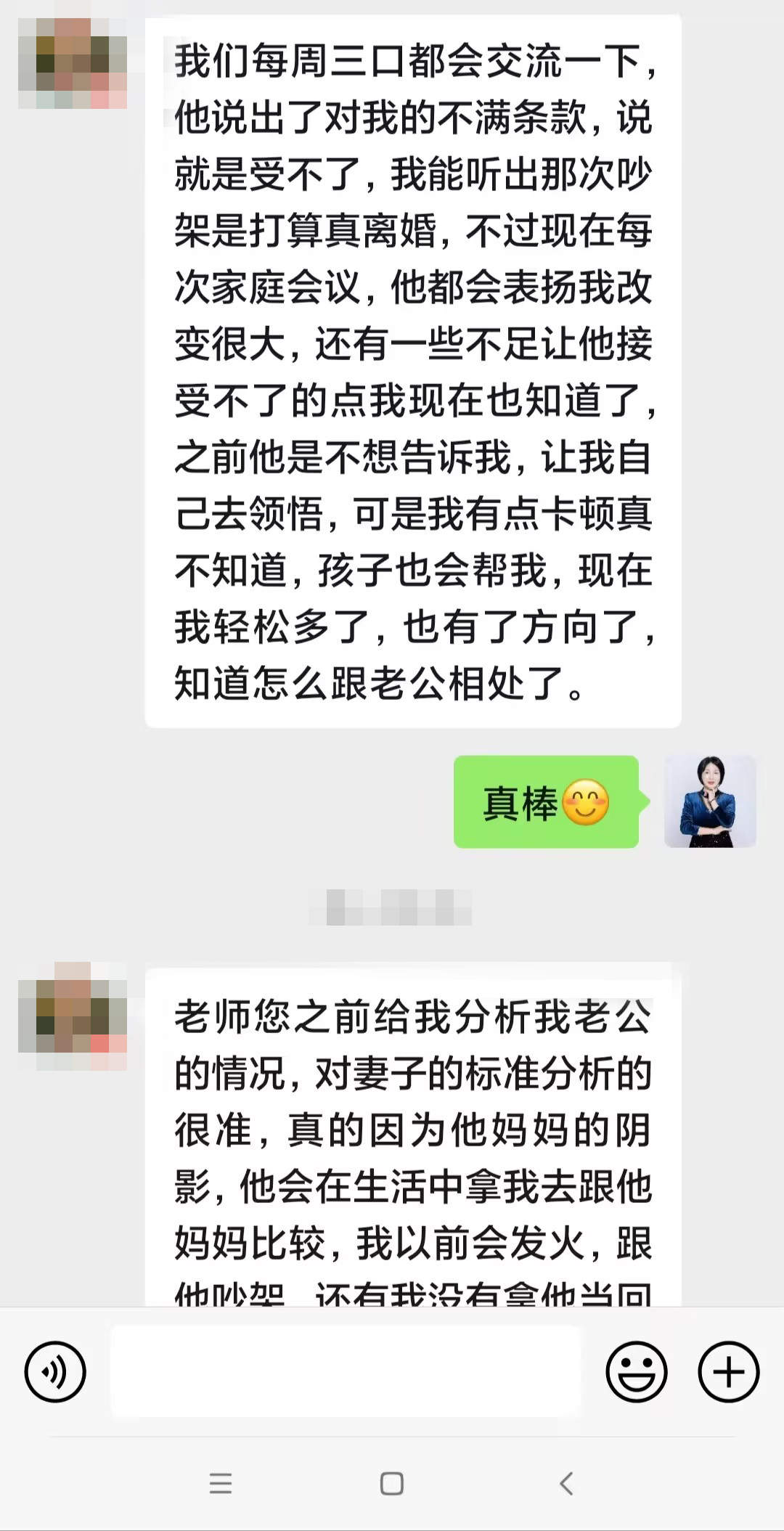Tap the system back button
Viewport: 784px width, 1531px height.
click(x=567, y=1483)
